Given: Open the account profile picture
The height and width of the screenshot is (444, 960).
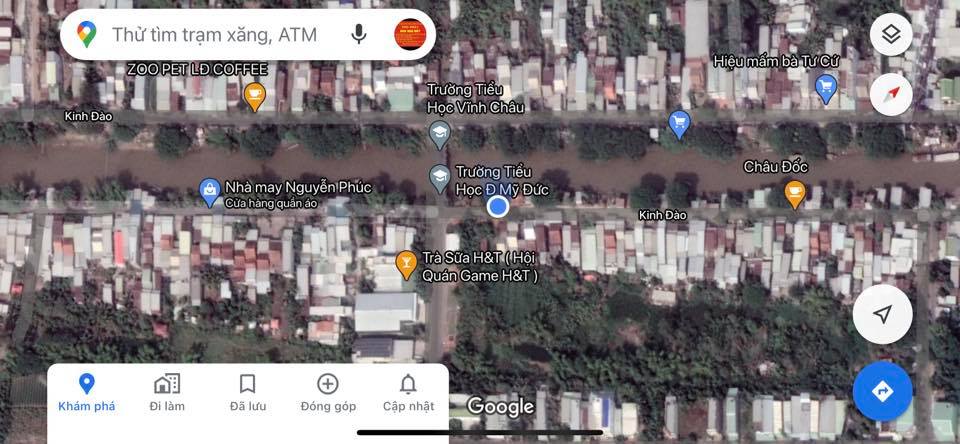Looking at the screenshot, I should [x=410, y=35].
